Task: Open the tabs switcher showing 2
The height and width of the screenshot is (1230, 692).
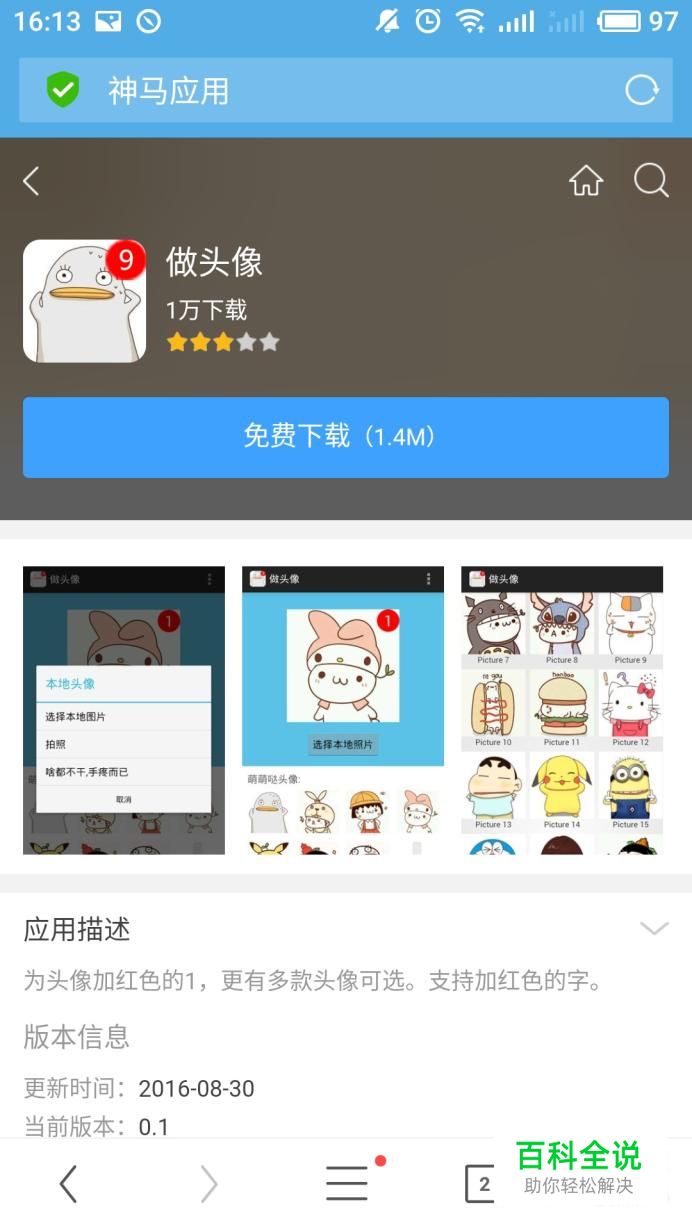Action: 482,1184
